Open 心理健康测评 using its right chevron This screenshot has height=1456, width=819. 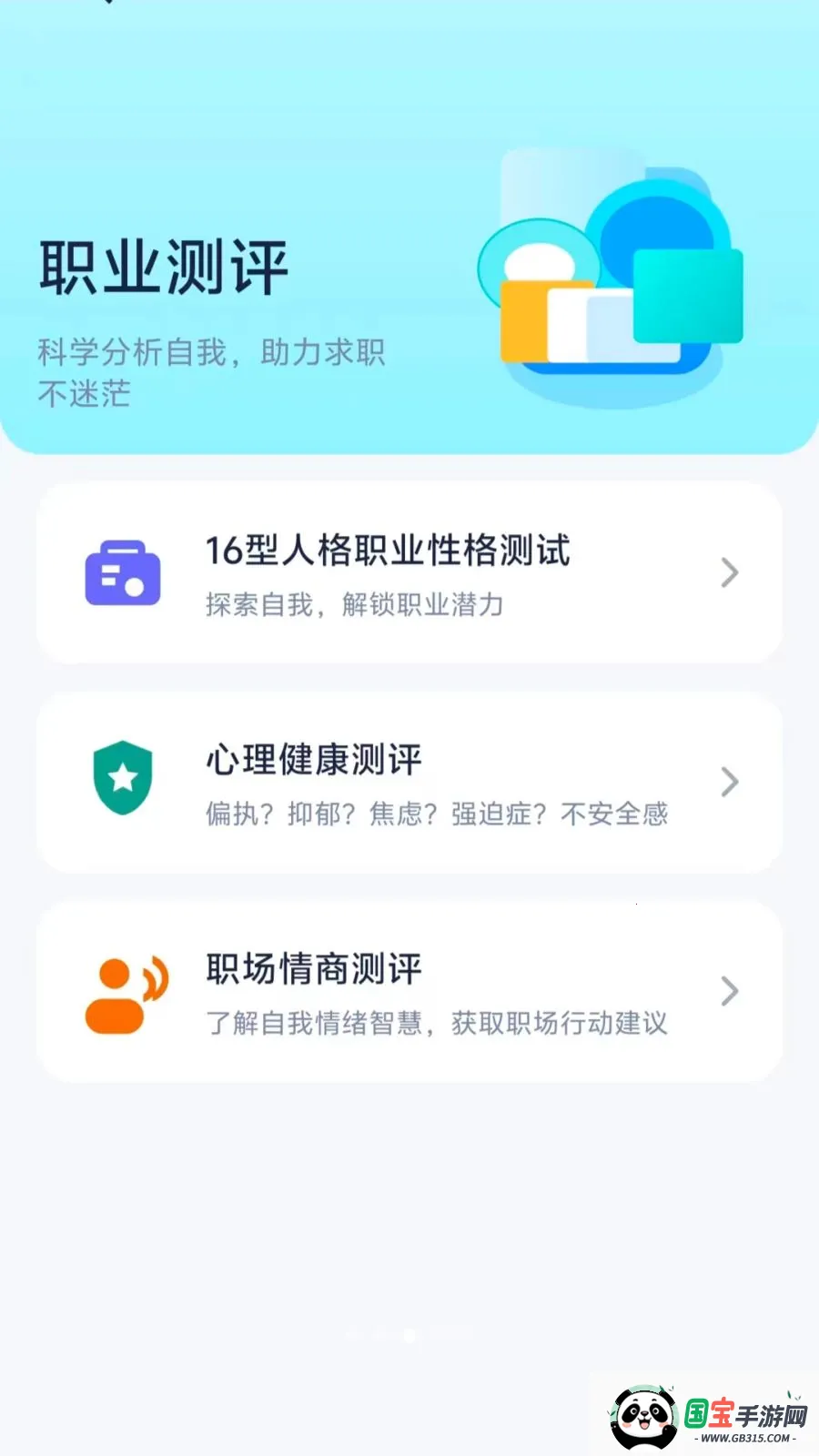tap(730, 781)
